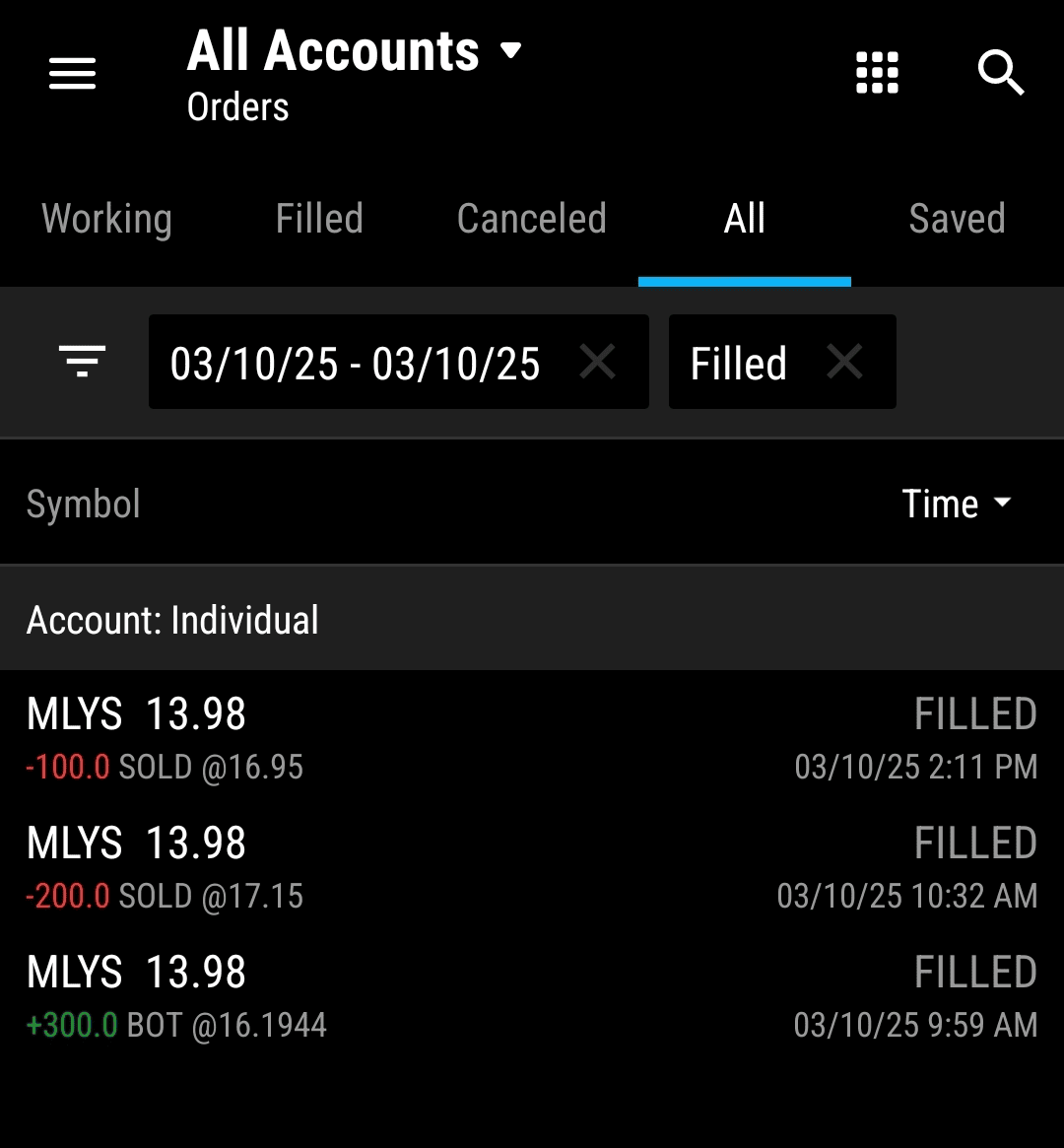The width and height of the screenshot is (1064, 1148).
Task: Expand the All Accounts dropdown
Action: (x=355, y=51)
